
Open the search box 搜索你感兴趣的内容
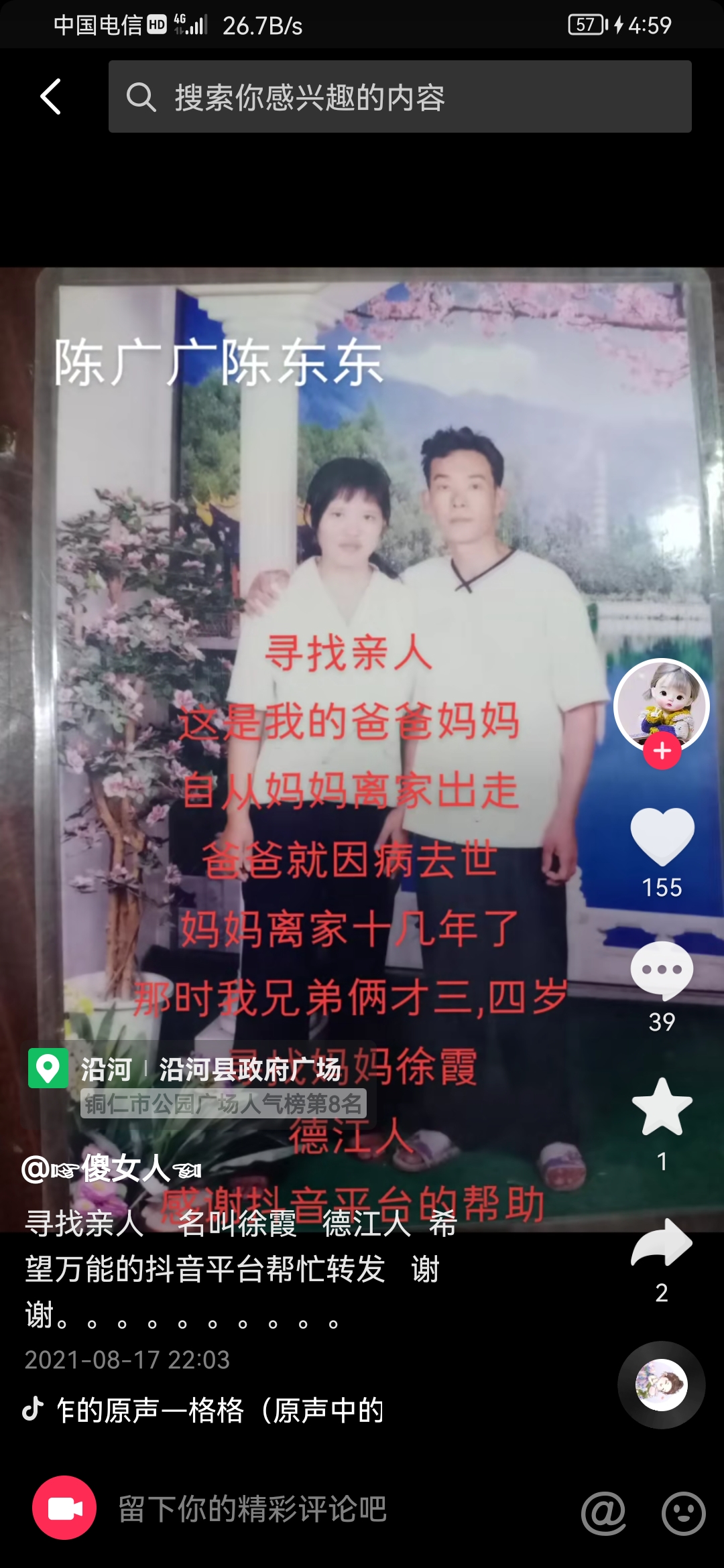(400, 96)
